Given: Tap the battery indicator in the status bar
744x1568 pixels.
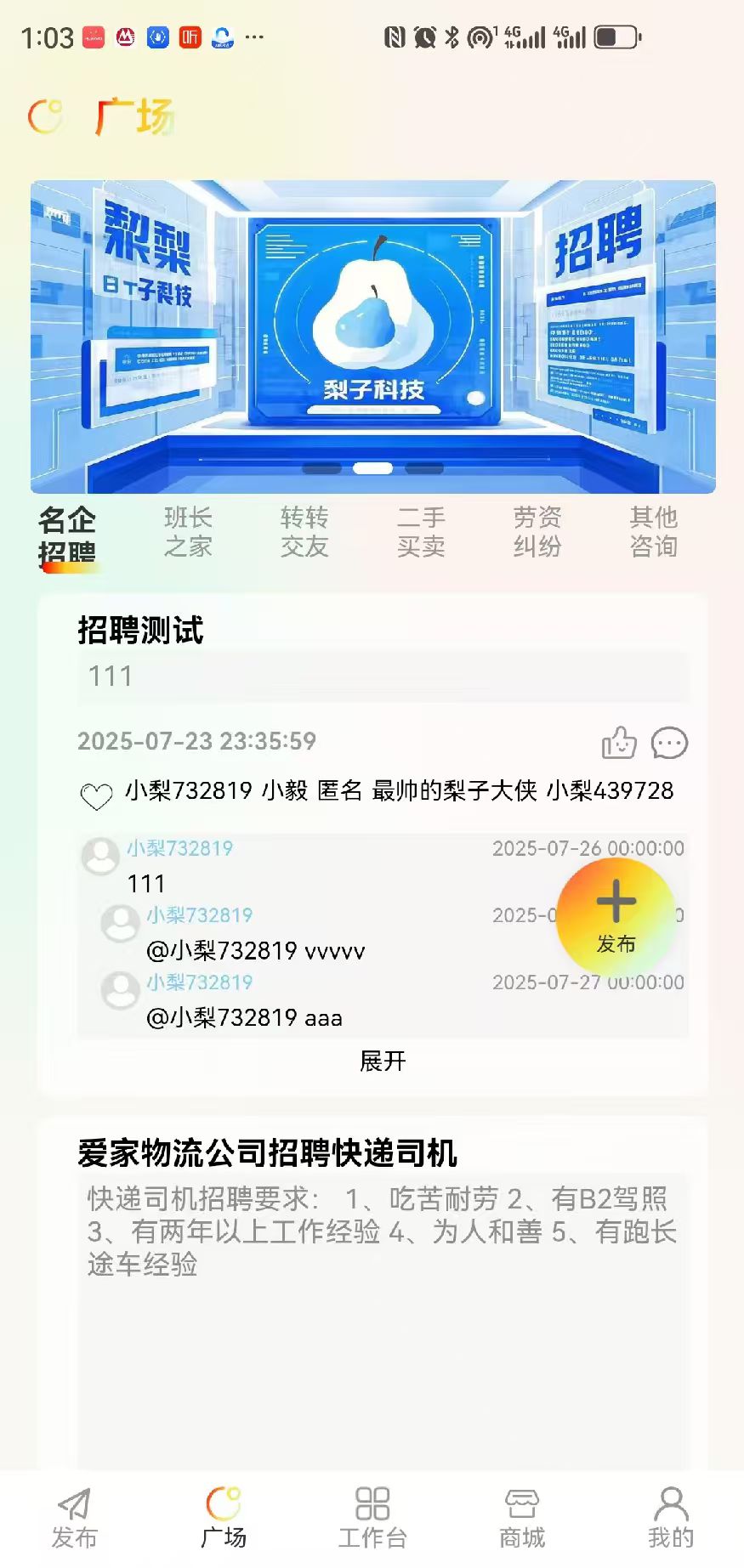Looking at the screenshot, I should point(614,36).
